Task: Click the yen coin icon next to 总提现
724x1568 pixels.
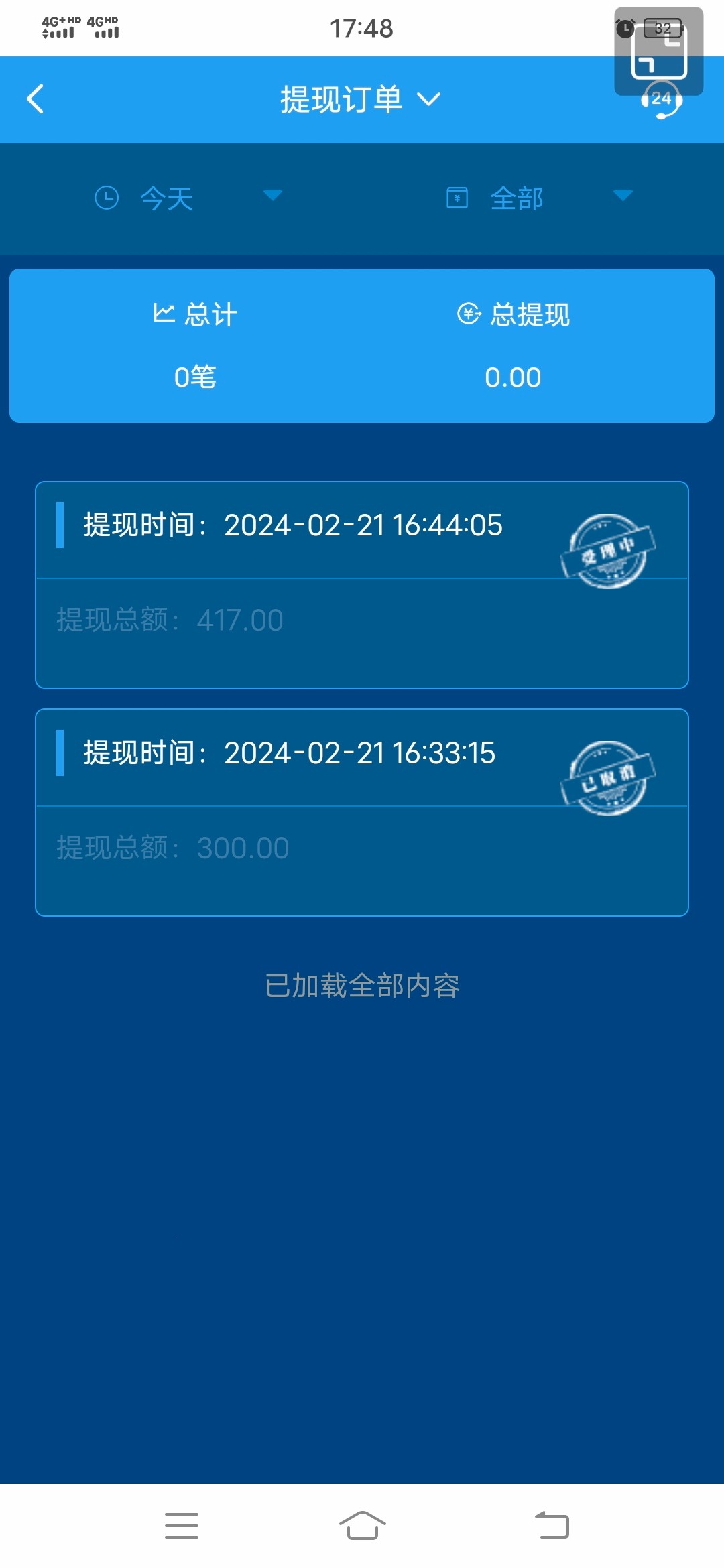Action: click(x=469, y=314)
